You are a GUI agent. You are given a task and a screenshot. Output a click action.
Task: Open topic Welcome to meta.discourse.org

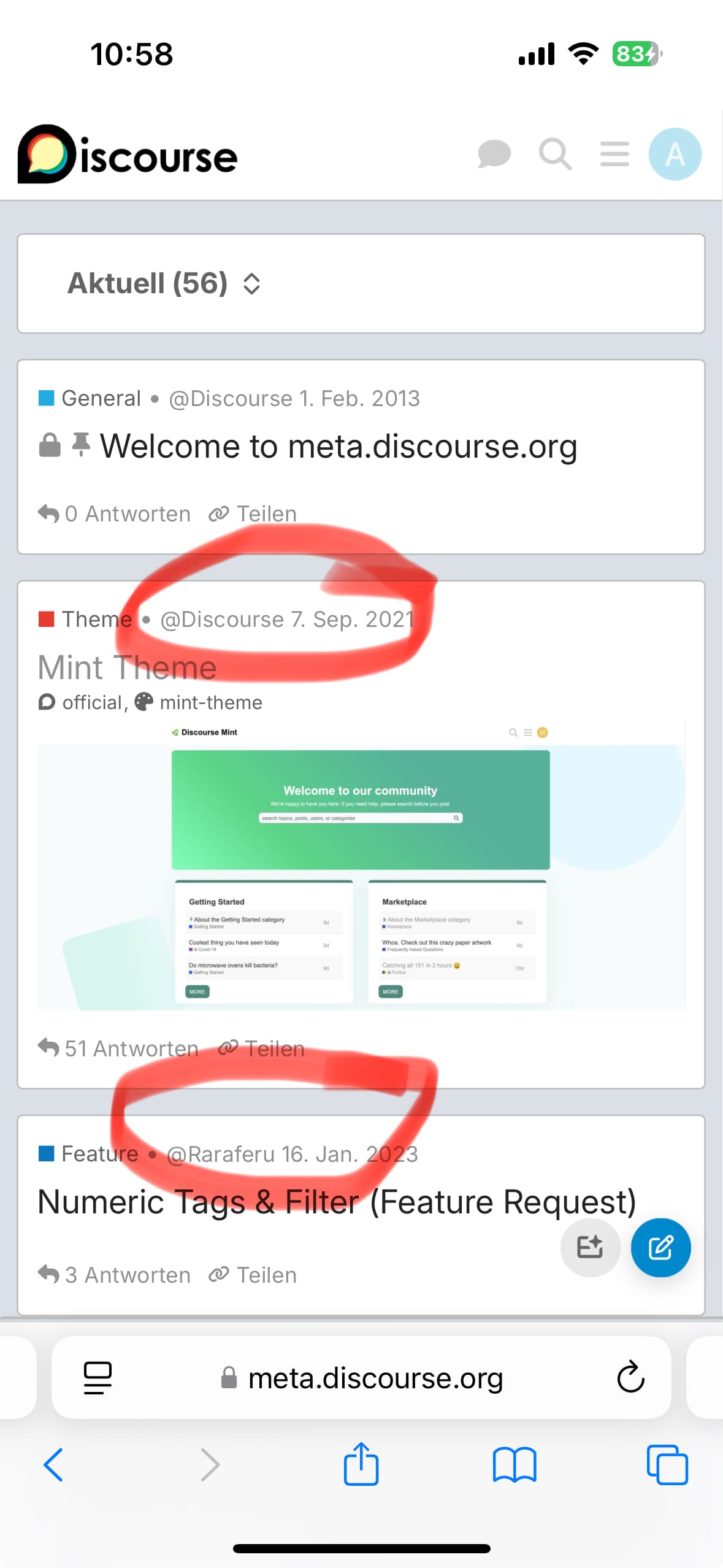pyautogui.click(x=339, y=446)
